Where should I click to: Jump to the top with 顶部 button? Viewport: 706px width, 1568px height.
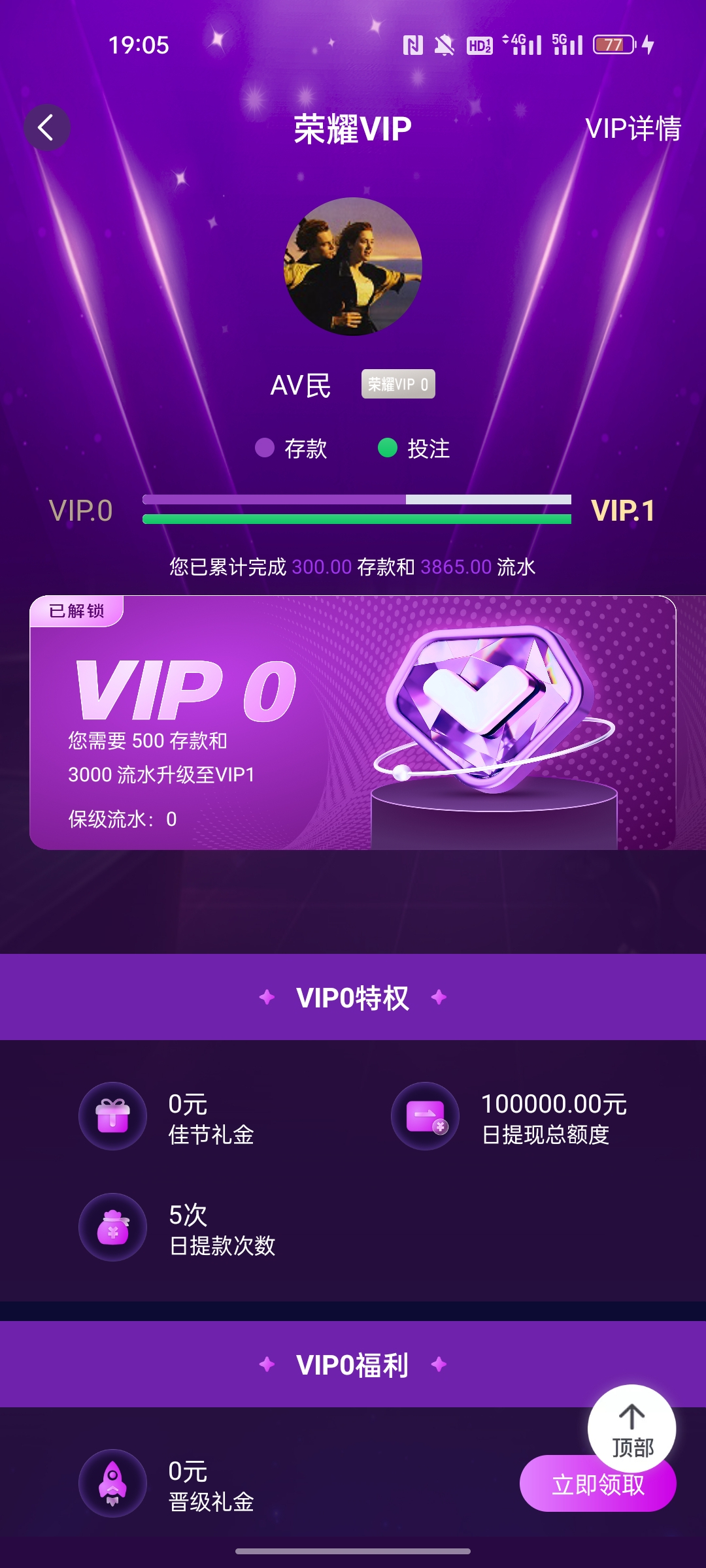click(631, 1428)
